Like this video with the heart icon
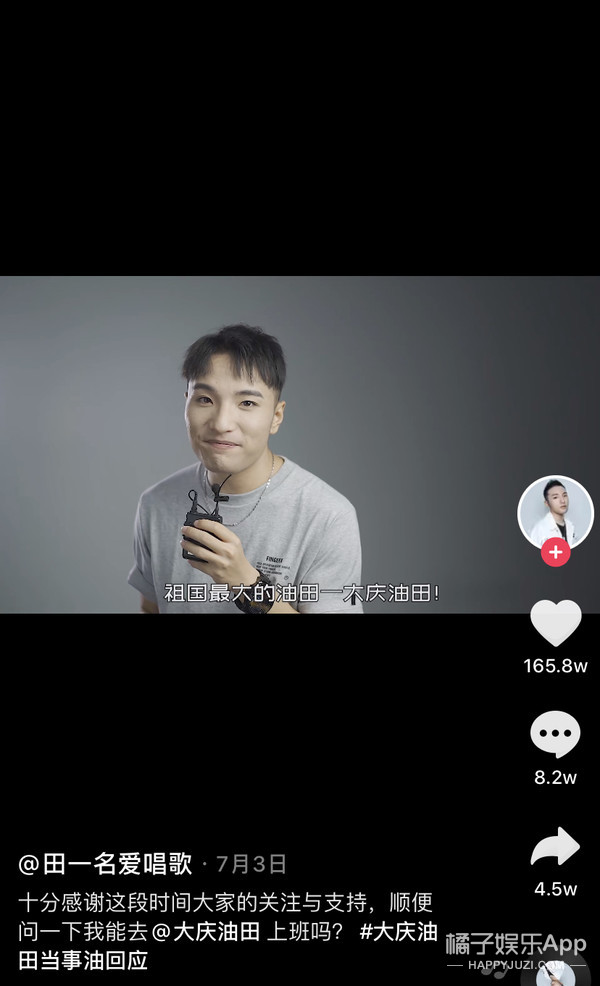Viewport: 600px width, 986px height. click(x=555, y=623)
